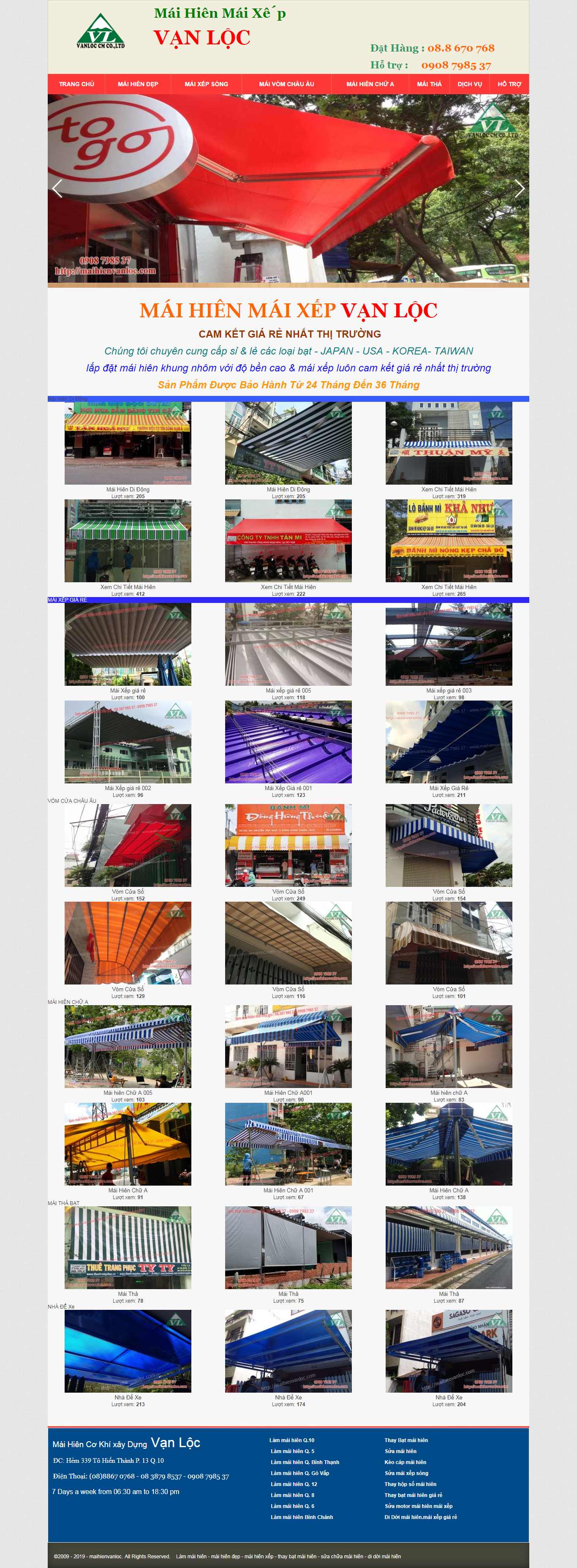Click Xem Chi Tiết Mái Hiên under the Khả Như photo
This screenshot has height=1568, width=577.
tap(449, 587)
